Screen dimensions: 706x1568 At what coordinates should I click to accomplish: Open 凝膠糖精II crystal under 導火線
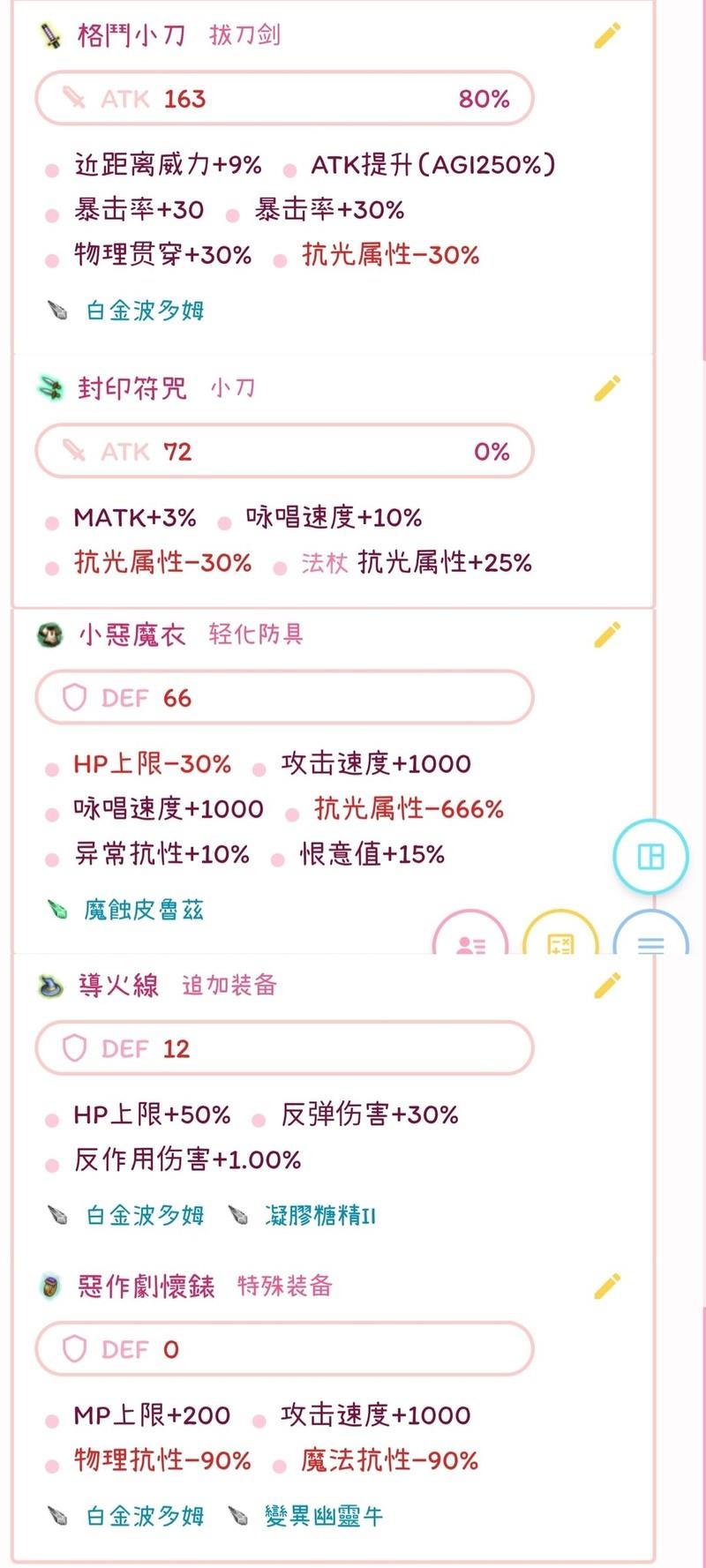pyautogui.click(x=319, y=1216)
